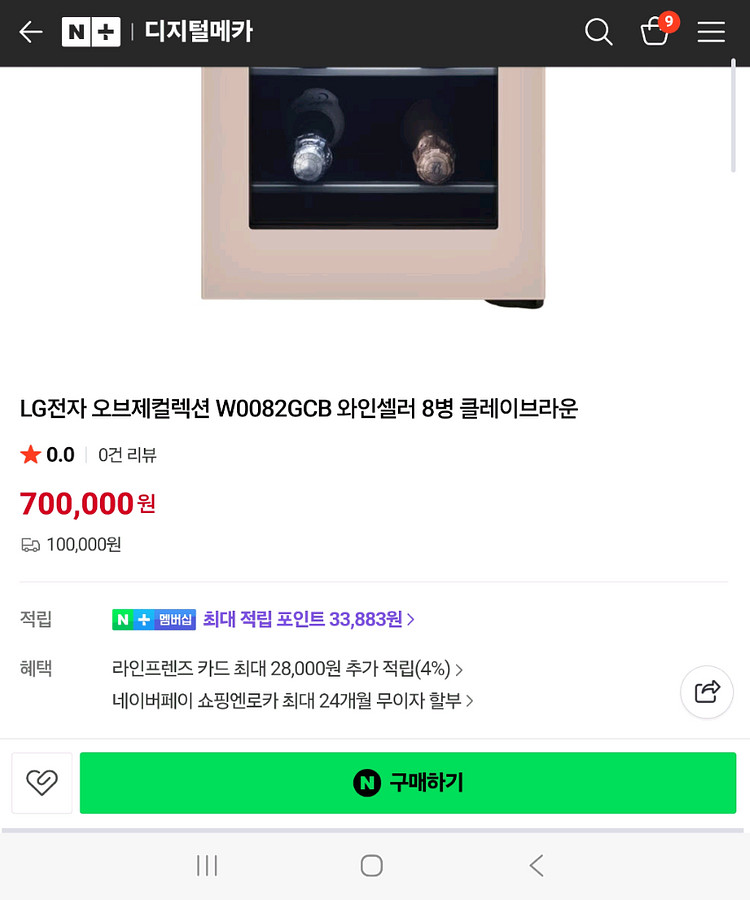750x900 pixels.
Task: Go back using the header arrow
Action: tap(31, 32)
